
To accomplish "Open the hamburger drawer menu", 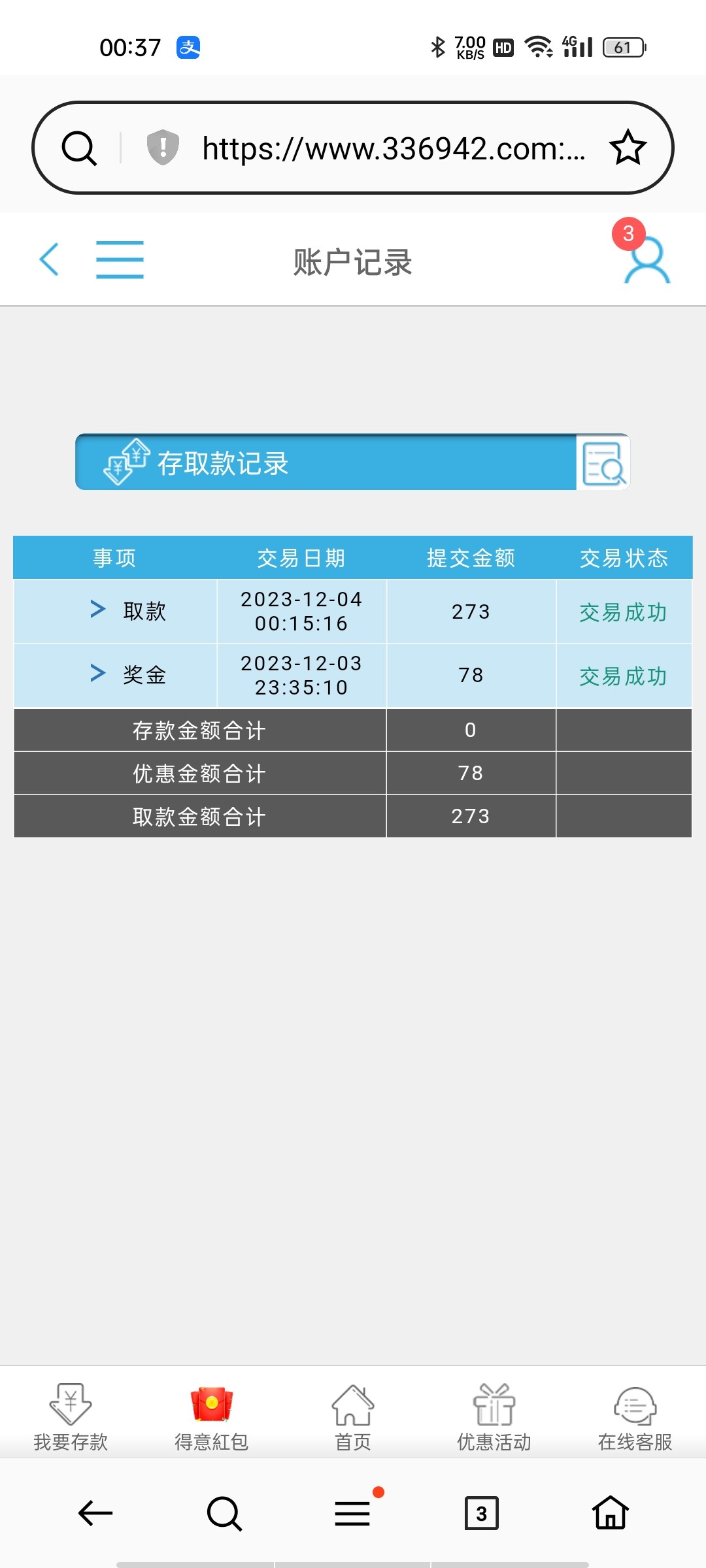I will 120,259.
